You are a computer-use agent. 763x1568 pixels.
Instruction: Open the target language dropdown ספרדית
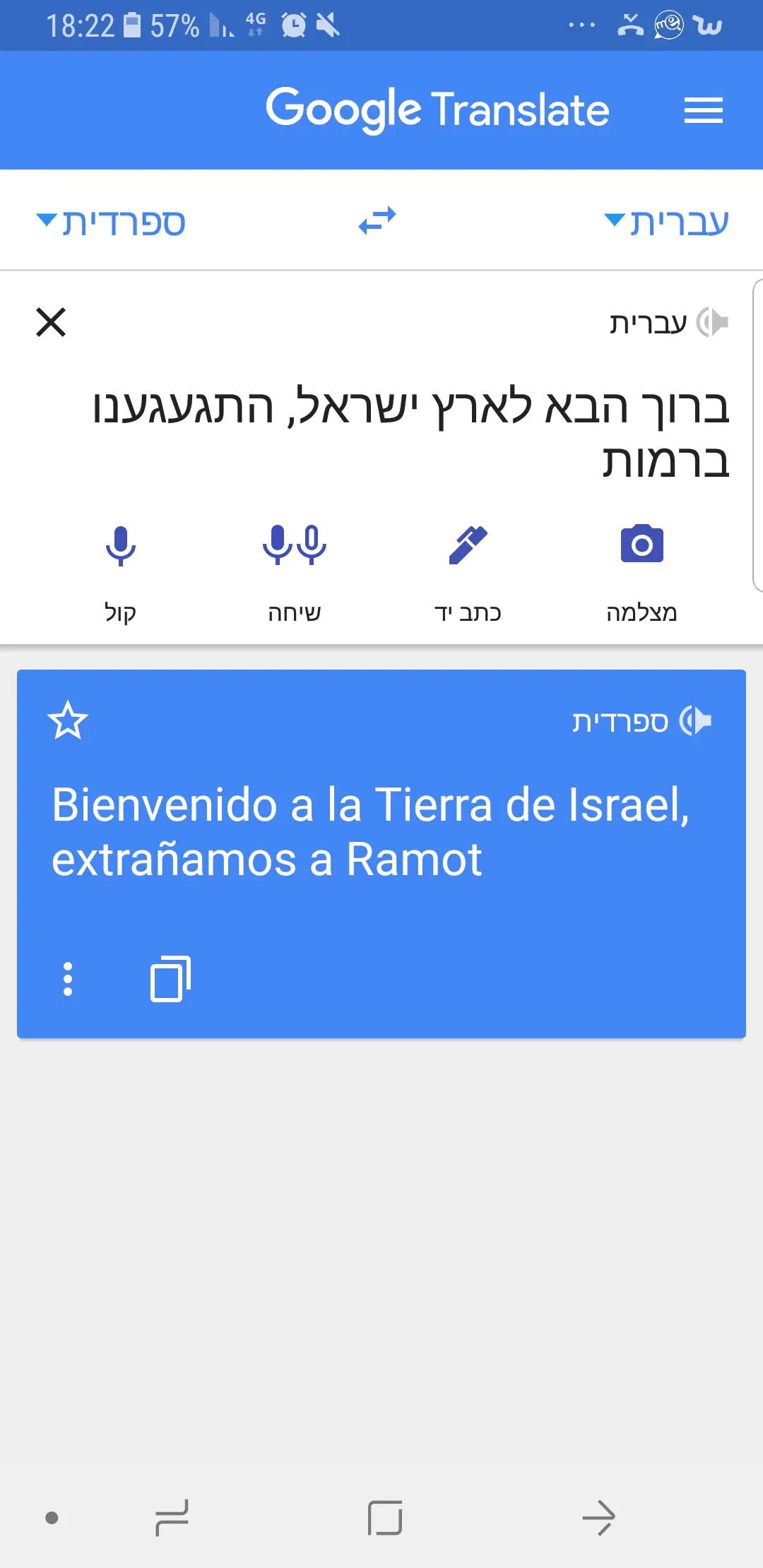click(112, 222)
